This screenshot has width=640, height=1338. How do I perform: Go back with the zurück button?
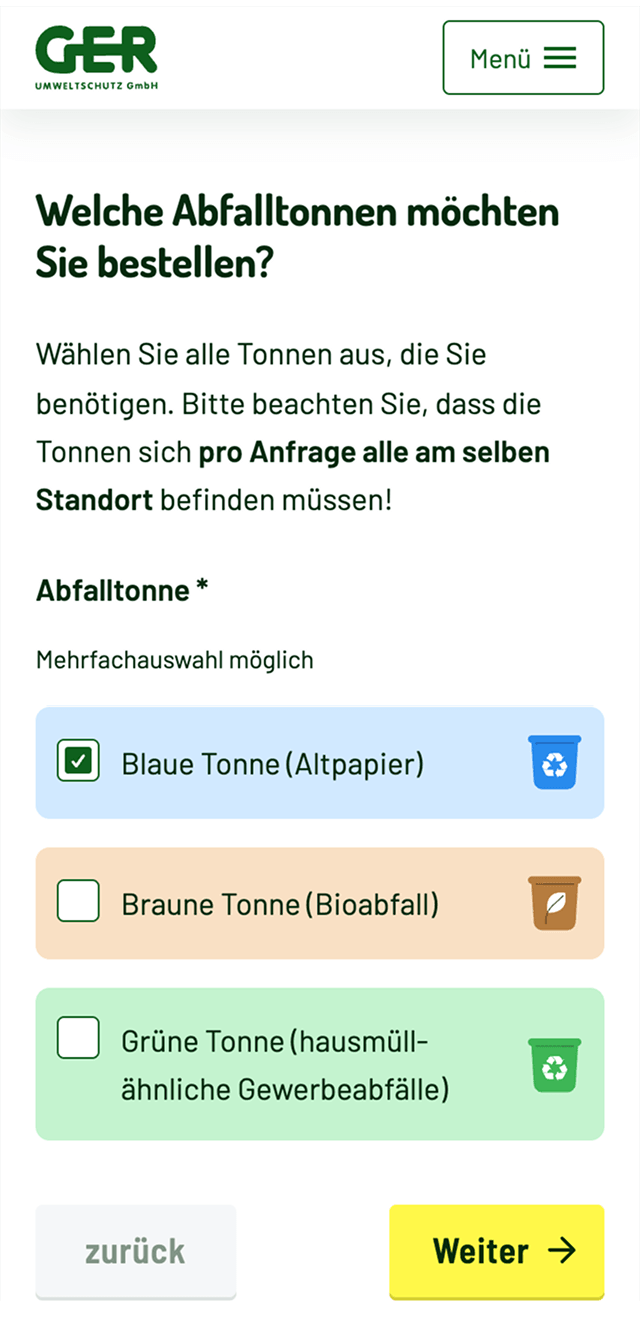(x=136, y=1251)
